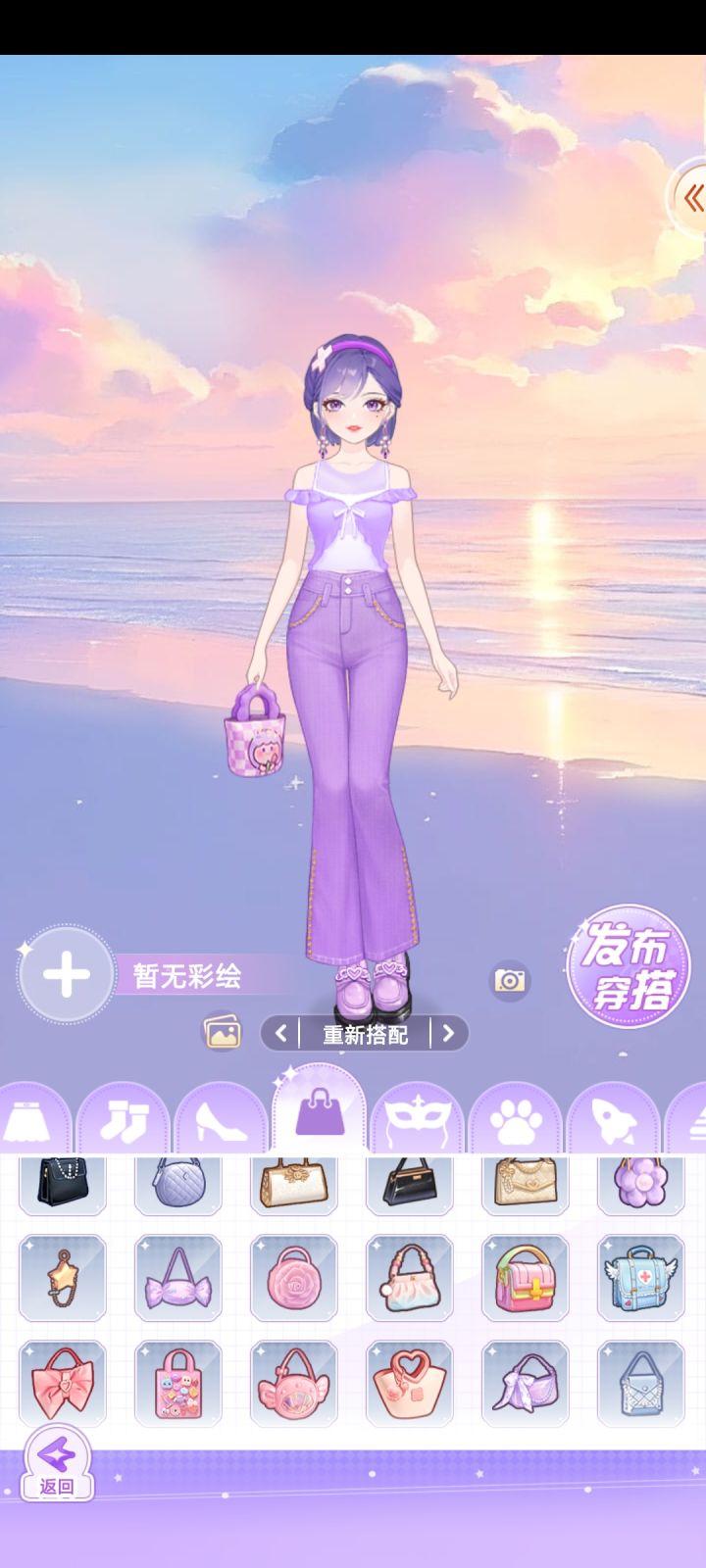Click the right arrow beside 重新搭配
The image size is (706, 1568).
click(449, 1034)
